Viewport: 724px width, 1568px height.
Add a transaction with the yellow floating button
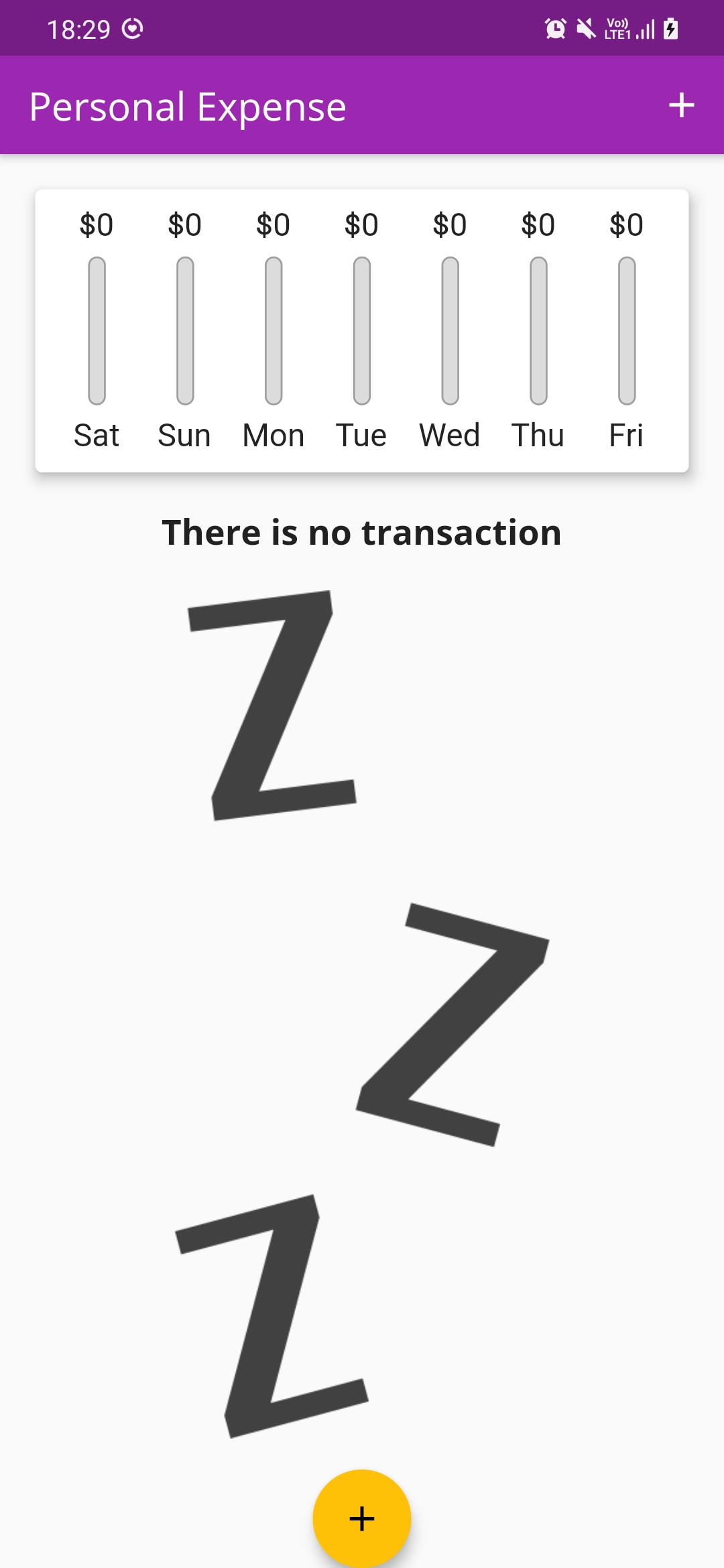362,1518
